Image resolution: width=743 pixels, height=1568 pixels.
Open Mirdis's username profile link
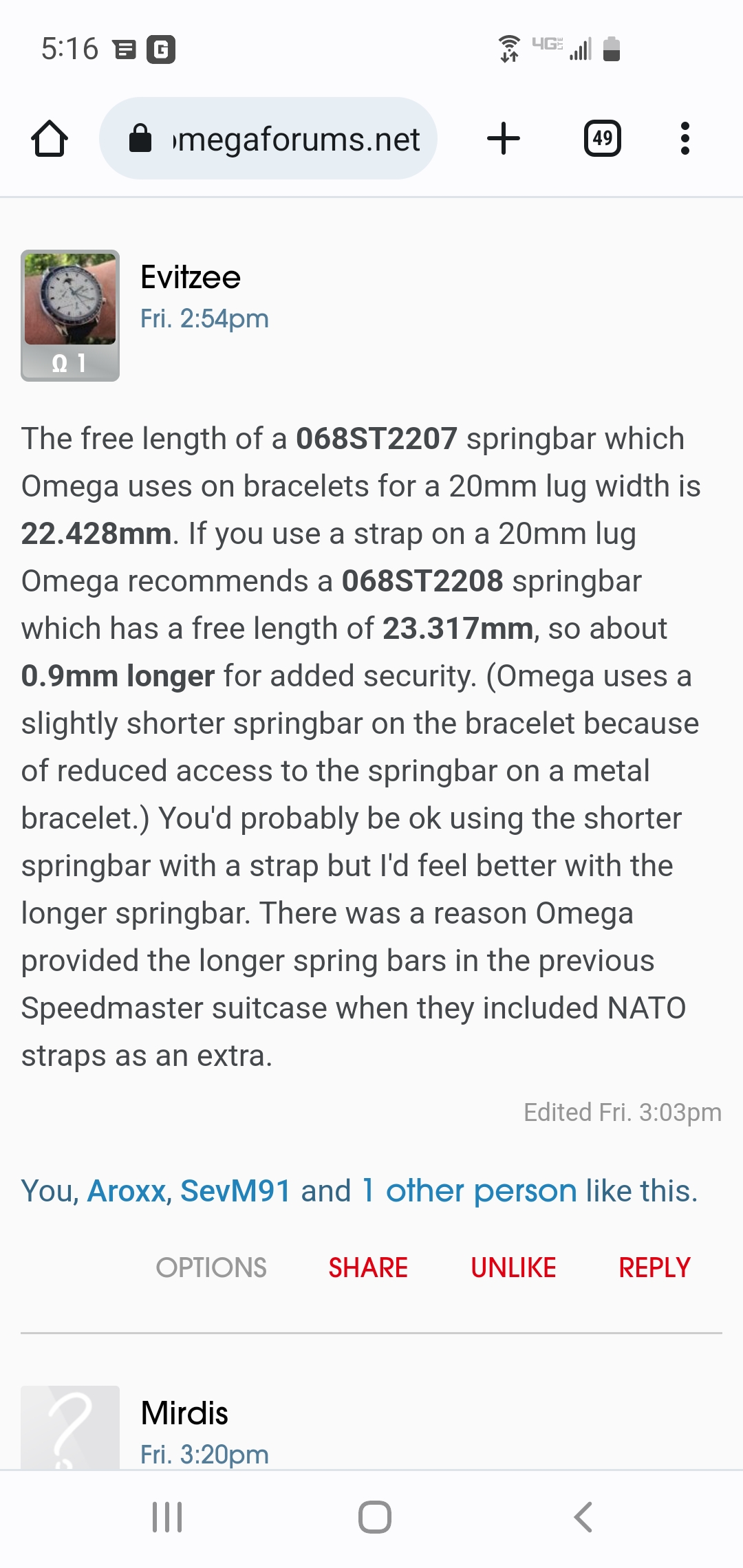point(184,1413)
